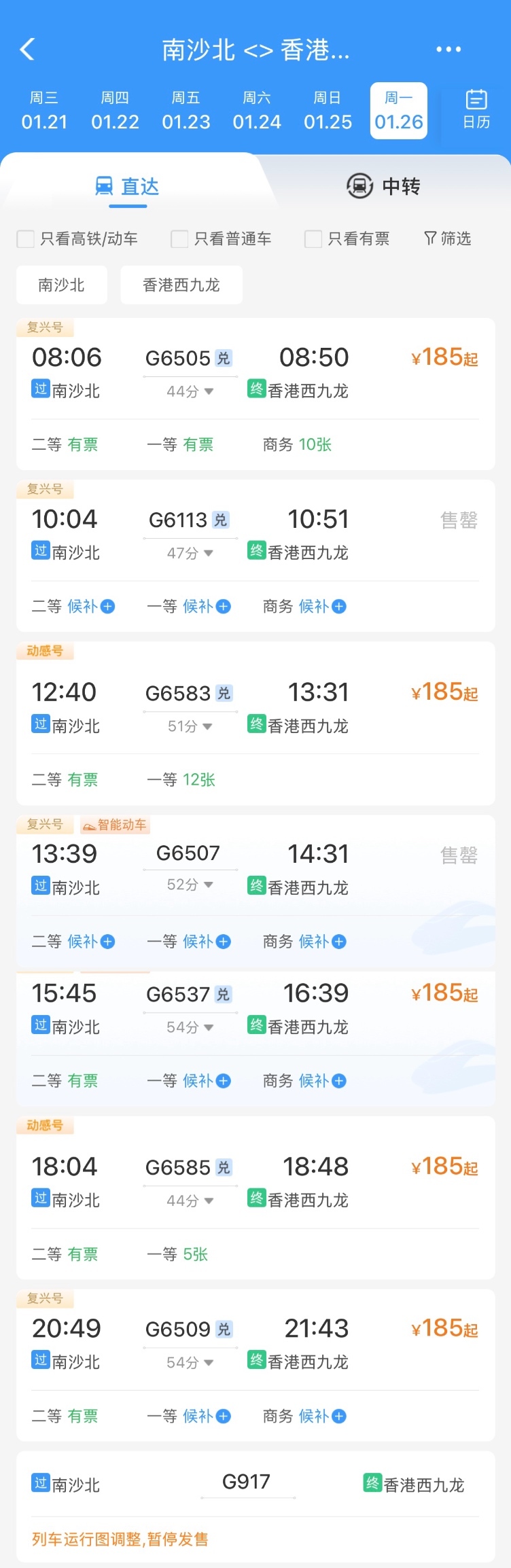Viewport: 511px width, 1568px height.
Task: Check the 只看普通车 filter box
Action: pos(179,239)
